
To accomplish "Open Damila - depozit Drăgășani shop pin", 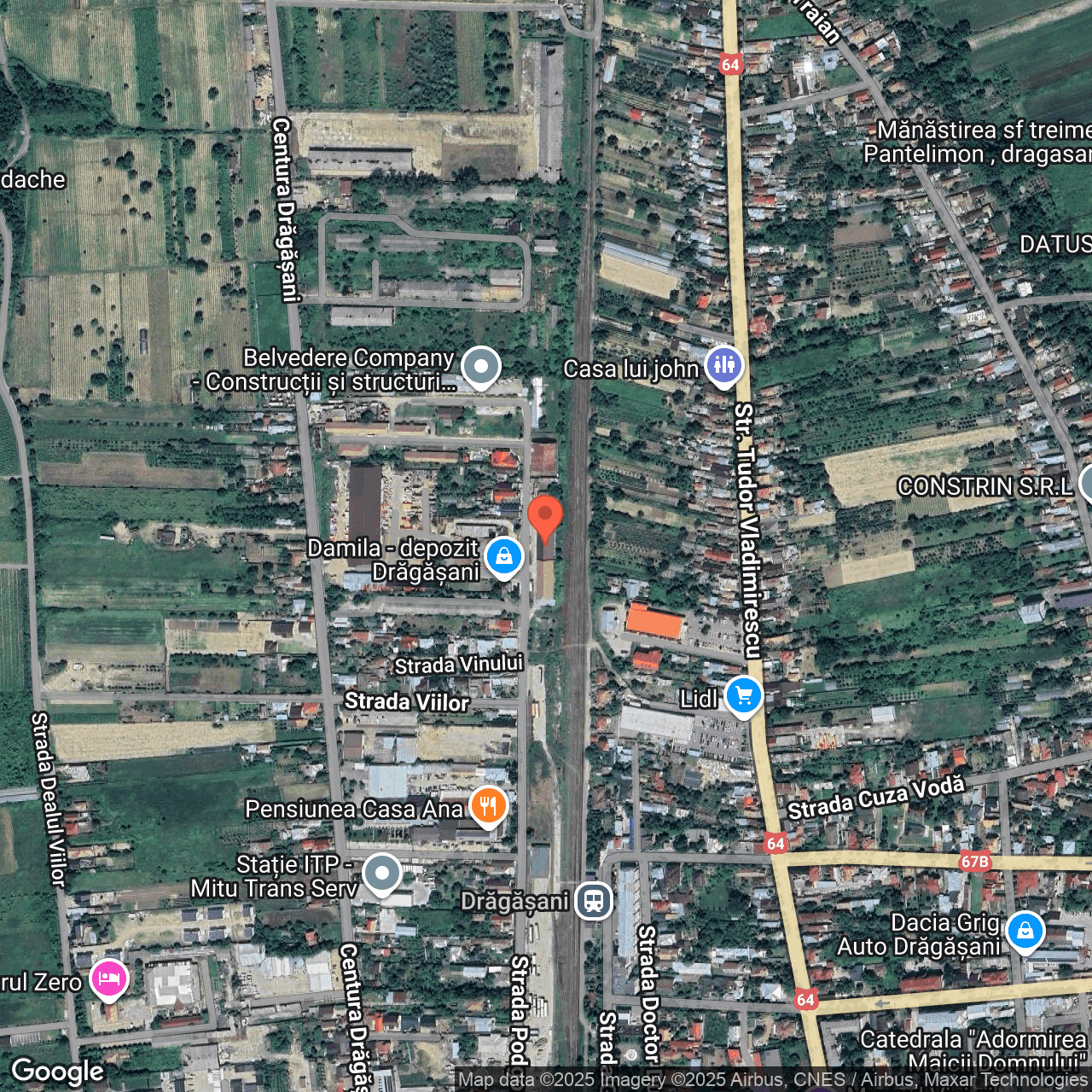I will [x=504, y=556].
